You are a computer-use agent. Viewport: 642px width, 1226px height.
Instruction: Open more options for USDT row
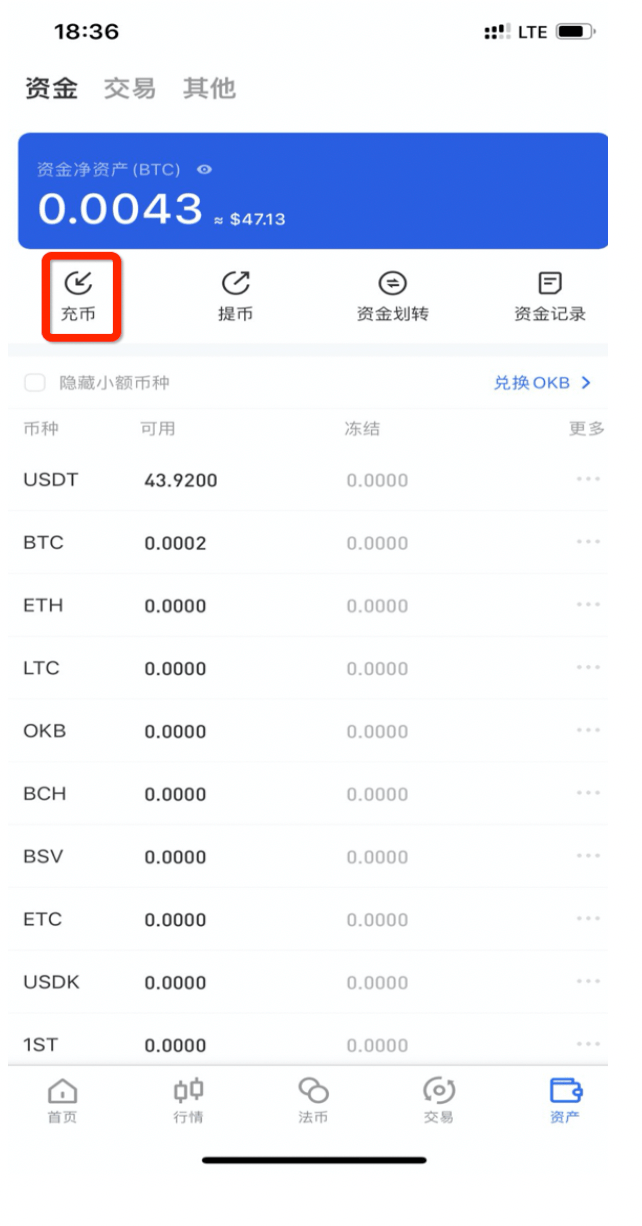coord(588,479)
